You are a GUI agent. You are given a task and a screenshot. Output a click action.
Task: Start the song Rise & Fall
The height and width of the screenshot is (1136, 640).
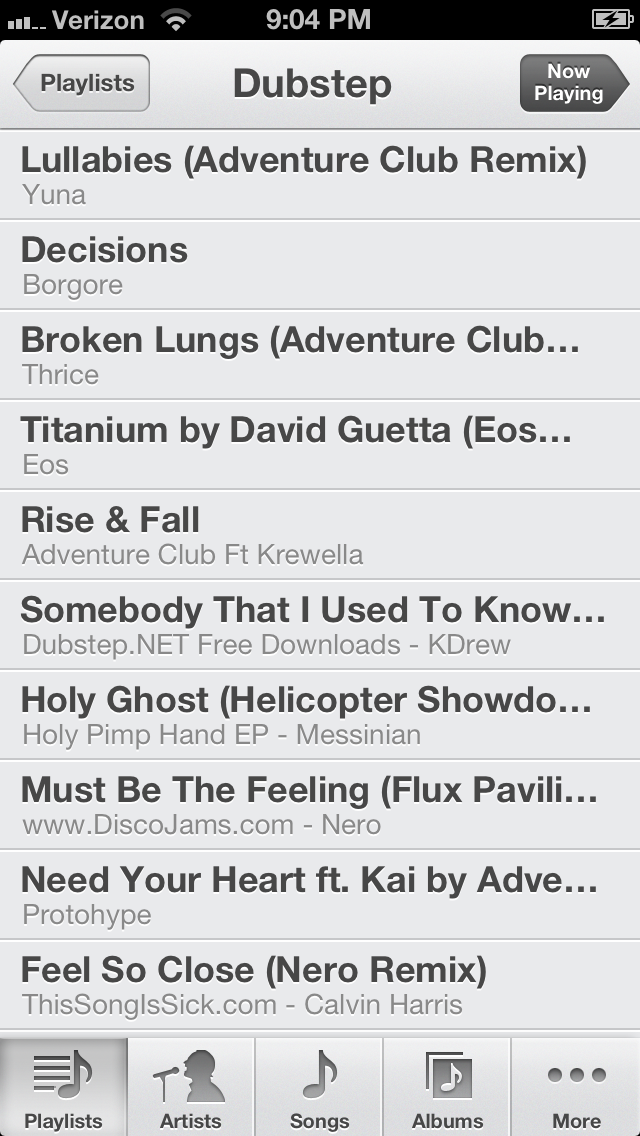(320, 535)
